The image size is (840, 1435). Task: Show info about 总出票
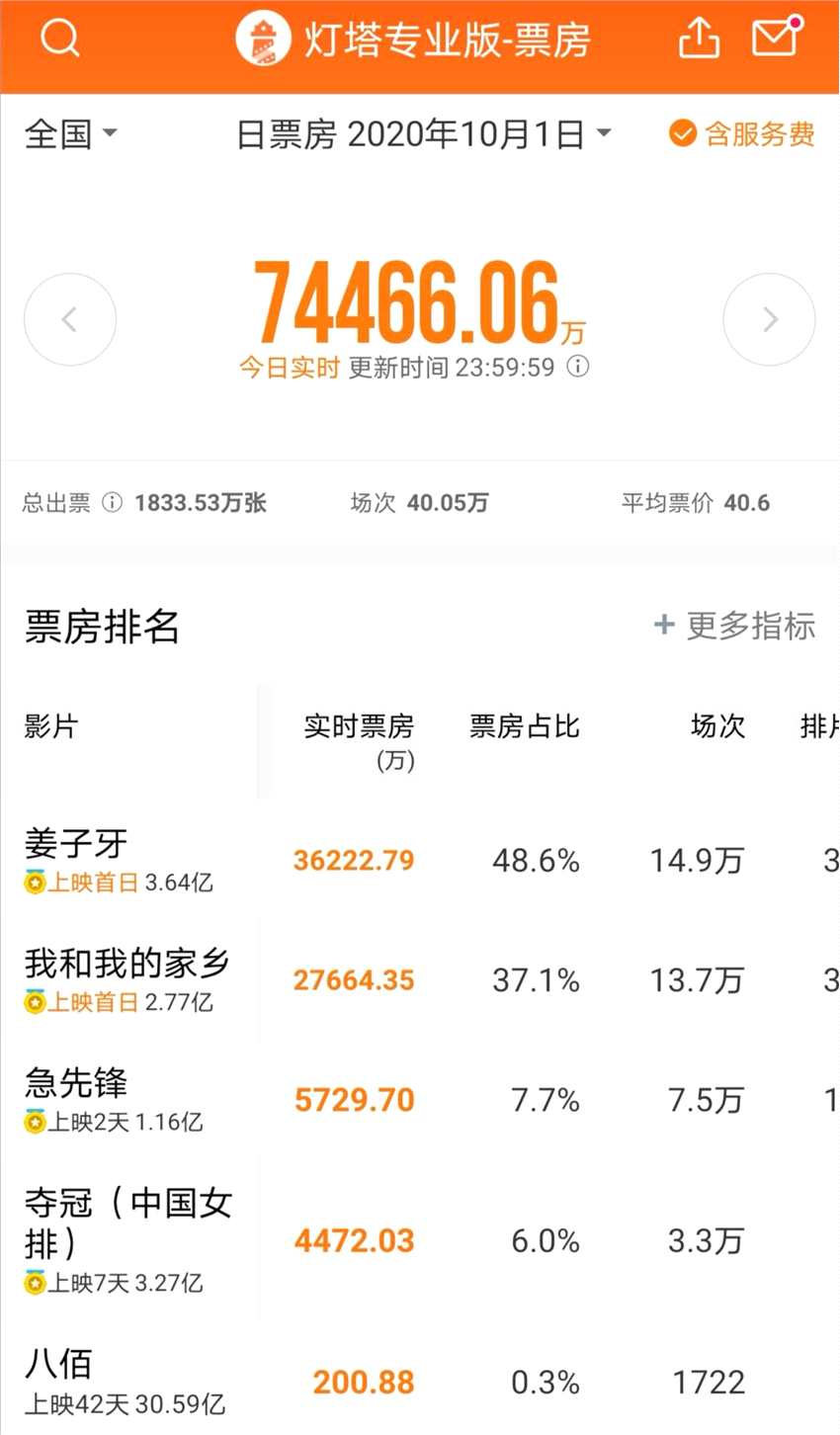tap(113, 503)
